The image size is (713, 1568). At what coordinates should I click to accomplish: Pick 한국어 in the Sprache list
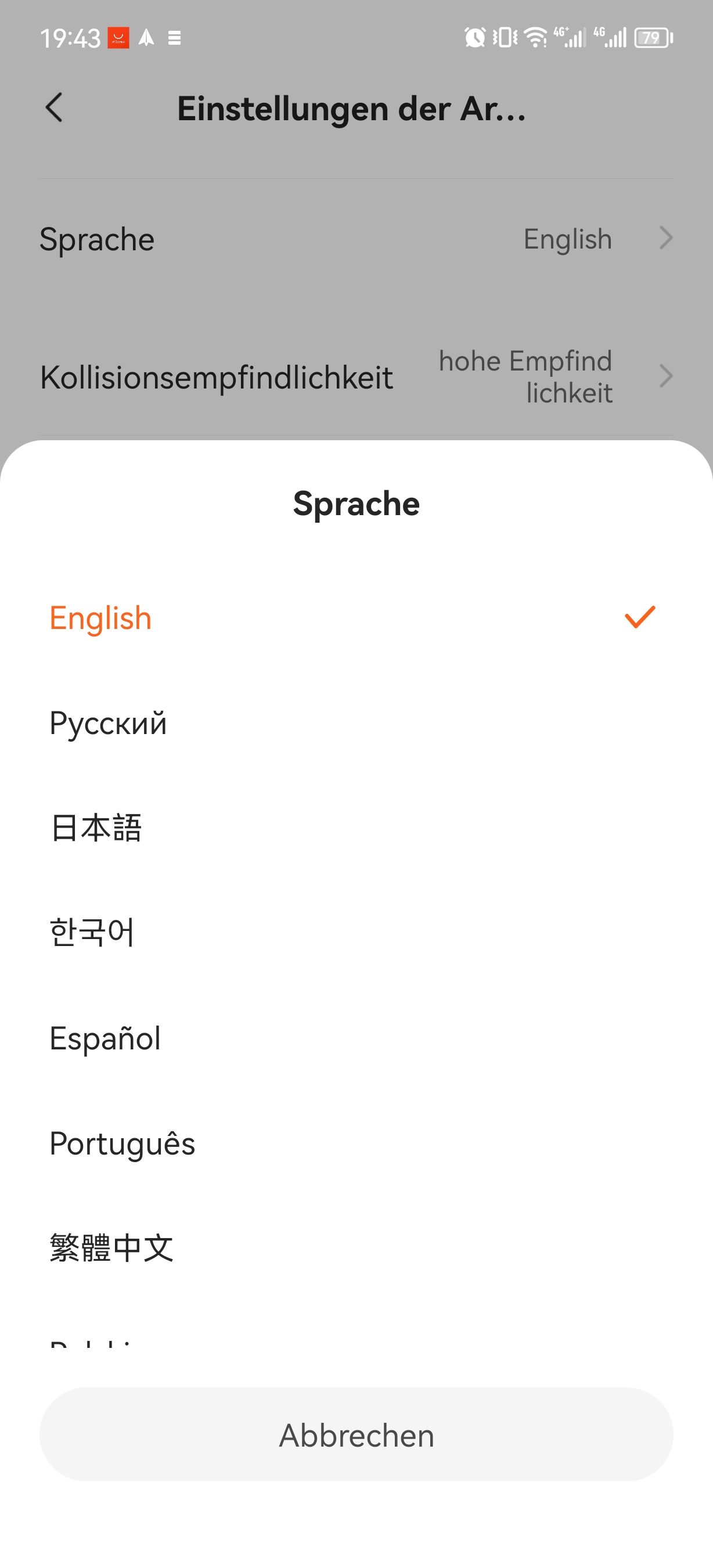click(356, 933)
